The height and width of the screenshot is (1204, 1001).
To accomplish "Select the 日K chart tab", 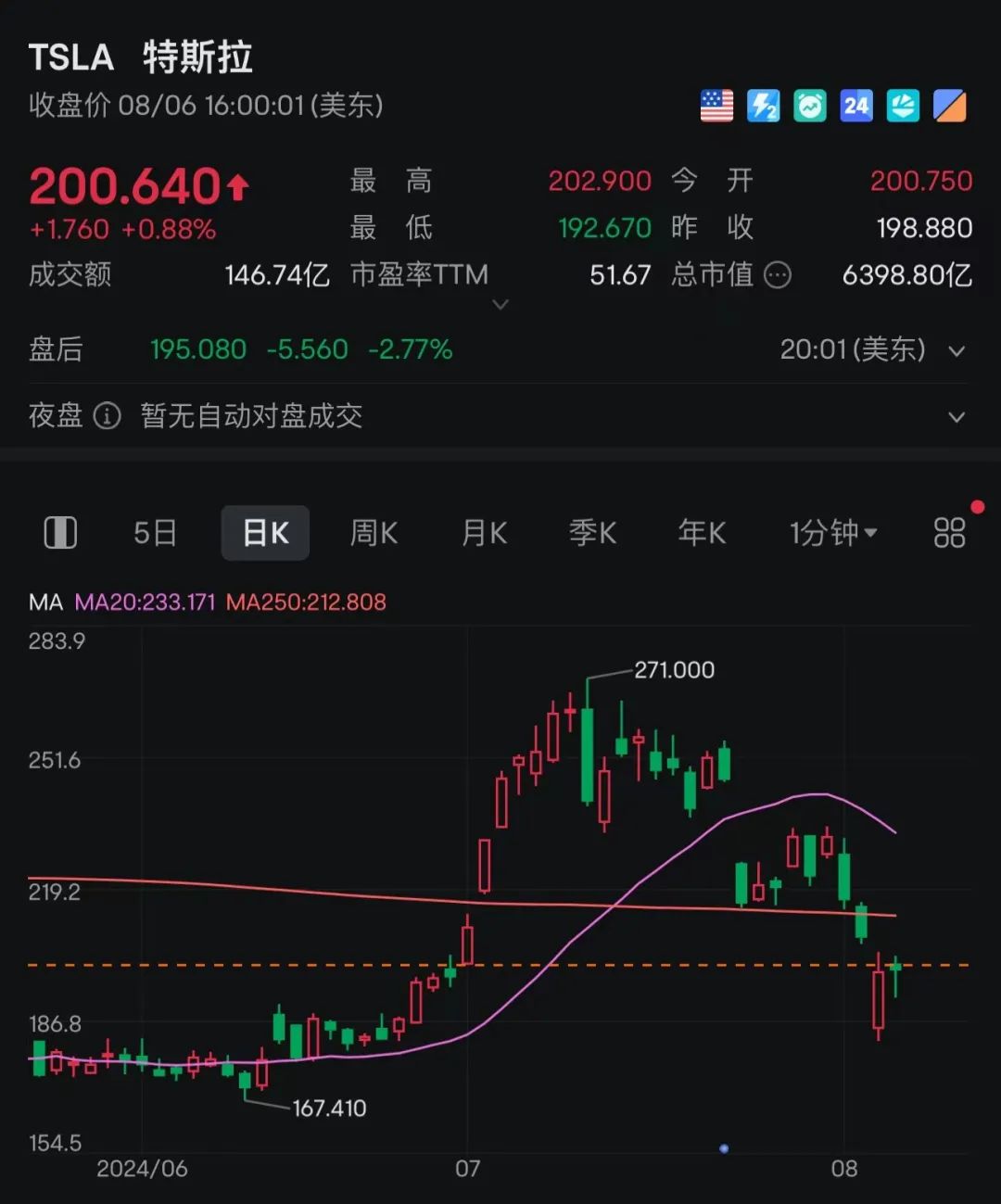I will pyautogui.click(x=265, y=533).
